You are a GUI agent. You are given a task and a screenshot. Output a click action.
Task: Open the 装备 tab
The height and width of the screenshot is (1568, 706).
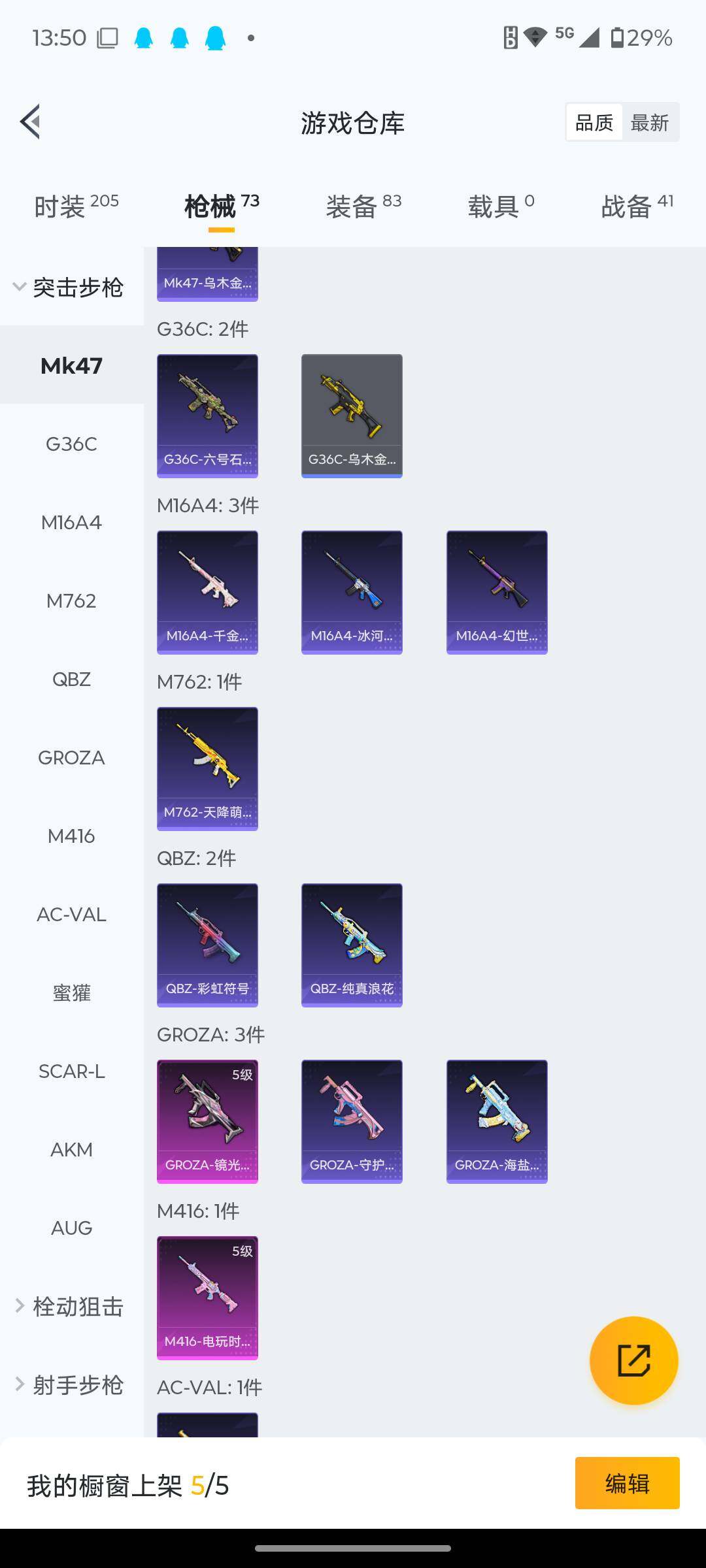tap(363, 206)
